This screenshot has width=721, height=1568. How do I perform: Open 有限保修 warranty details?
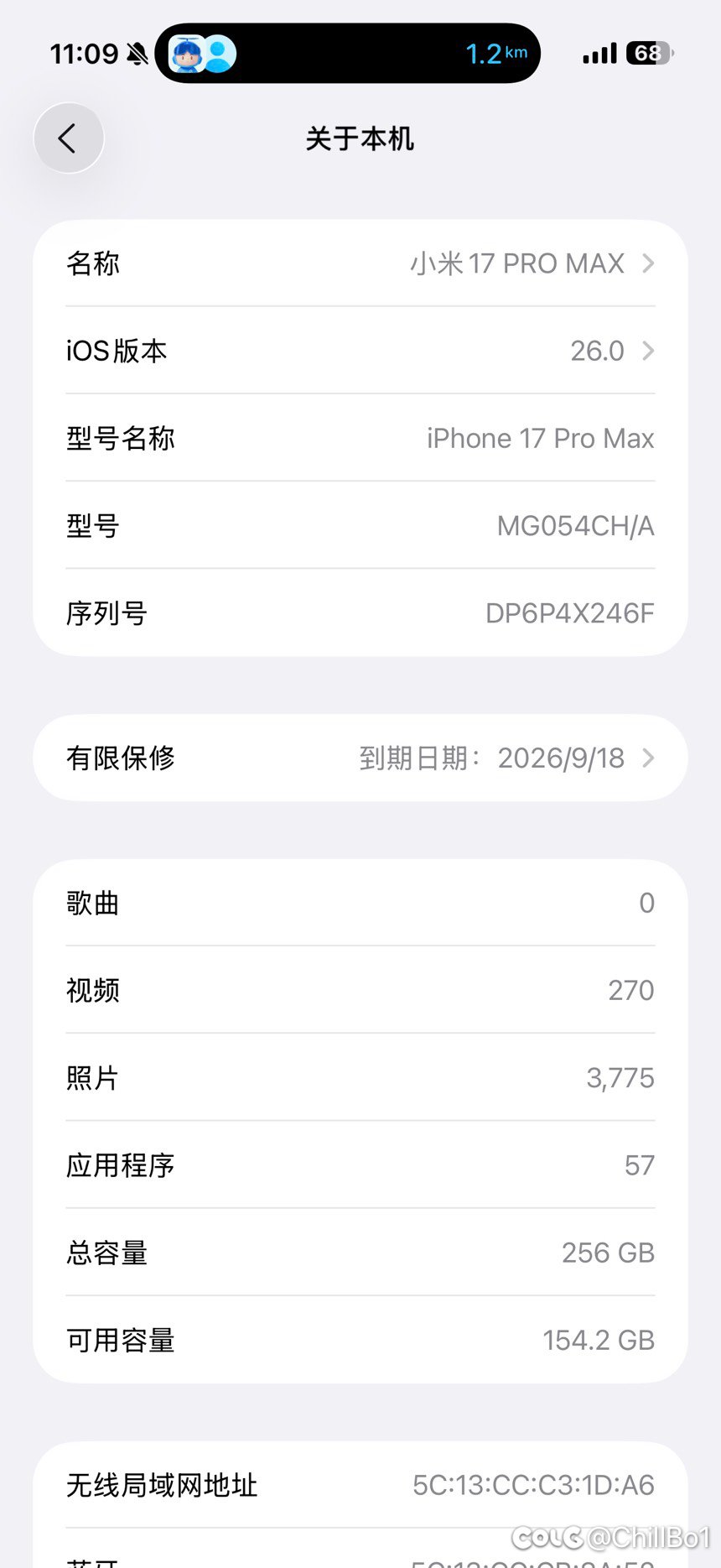pos(360,758)
